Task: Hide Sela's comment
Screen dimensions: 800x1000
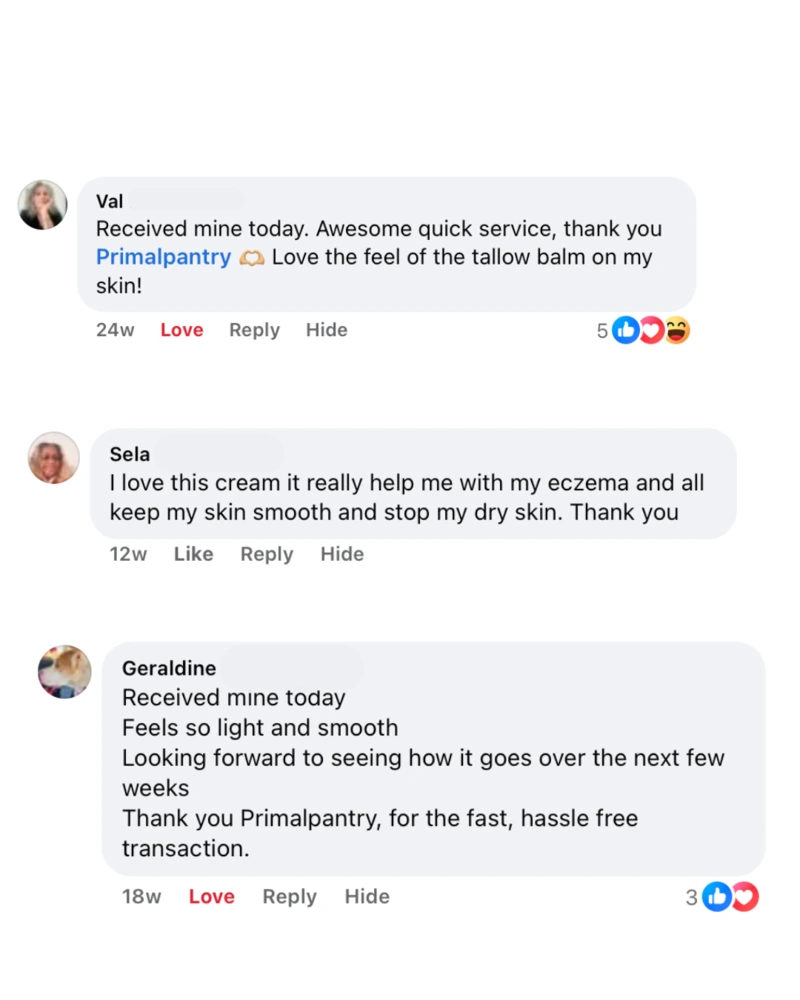Action: tap(342, 554)
